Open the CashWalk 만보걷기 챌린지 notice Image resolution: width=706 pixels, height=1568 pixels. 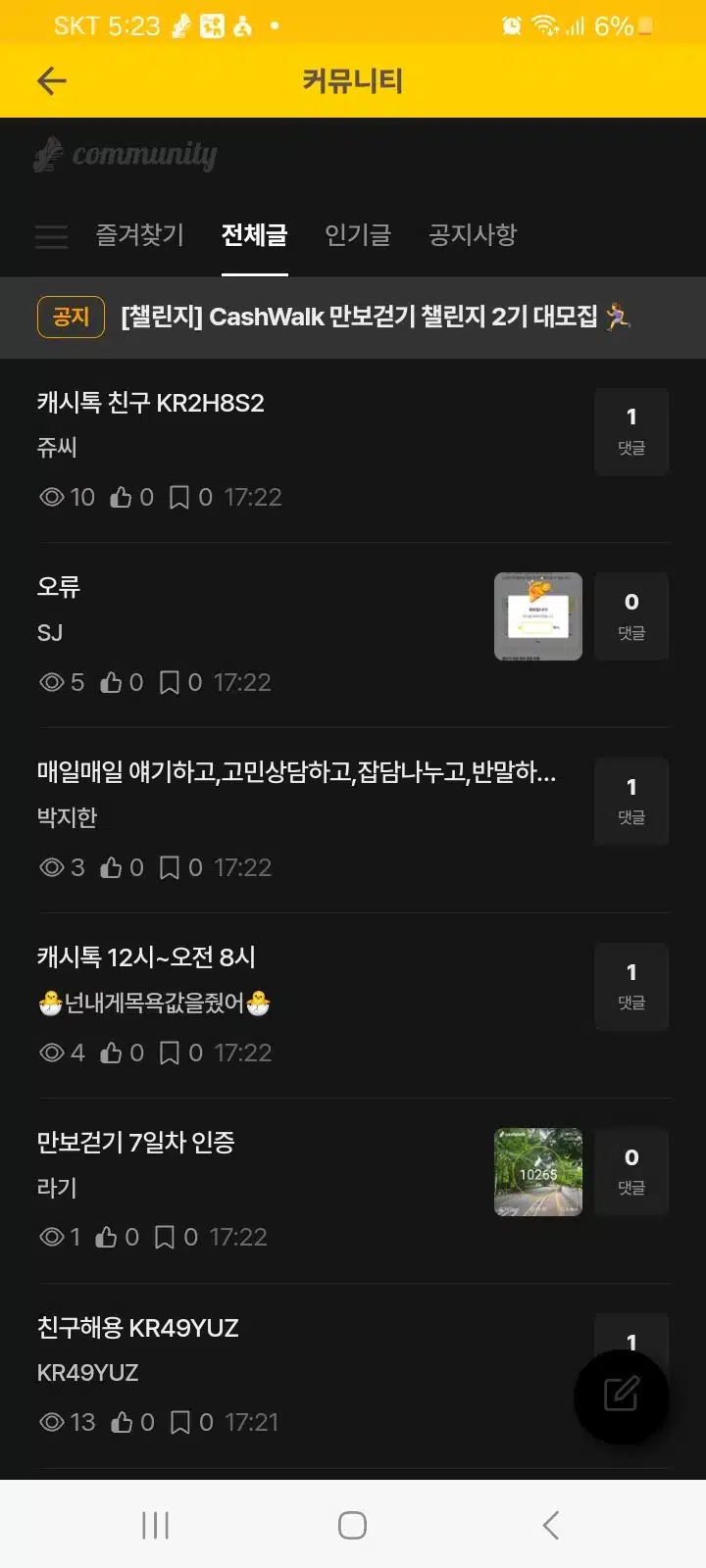[353, 317]
